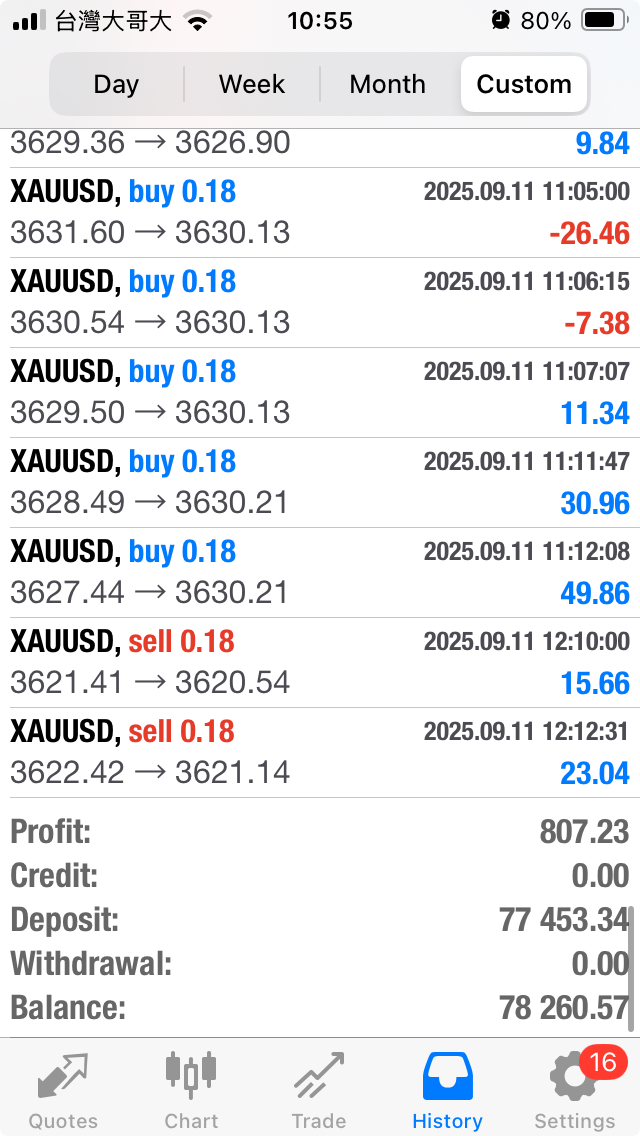Open the Quotes tab
The image size is (640, 1136).
tap(63, 1088)
